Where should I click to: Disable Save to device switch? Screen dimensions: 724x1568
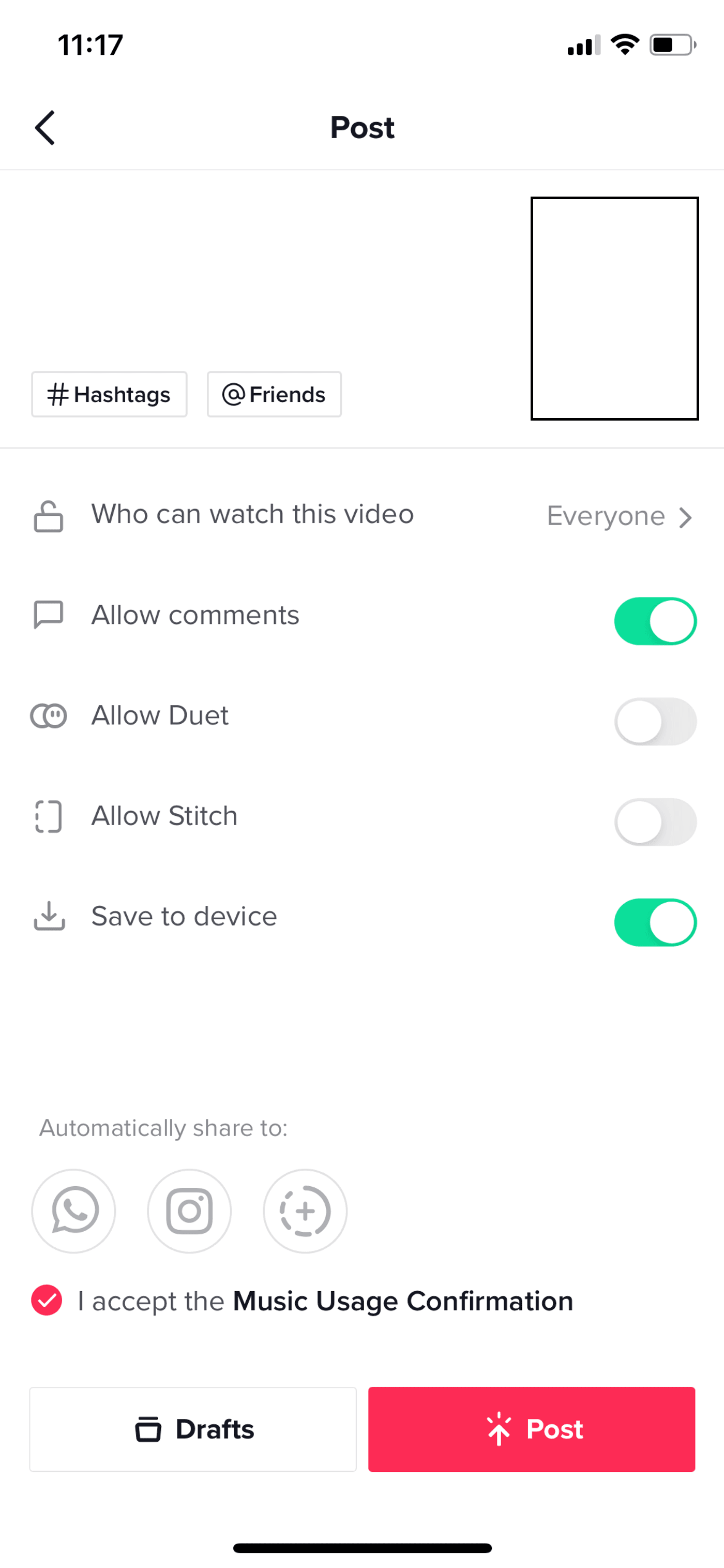(x=655, y=922)
